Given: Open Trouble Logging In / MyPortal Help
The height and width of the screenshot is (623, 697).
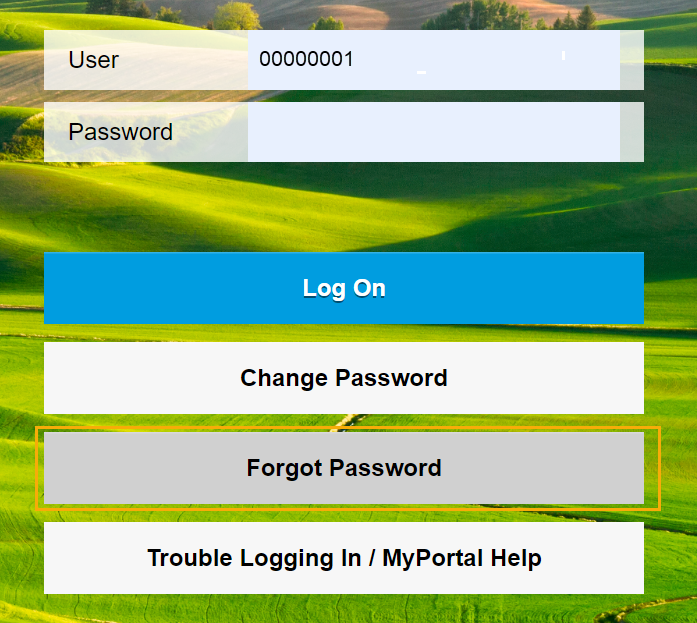Looking at the screenshot, I should (x=343, y=558).
